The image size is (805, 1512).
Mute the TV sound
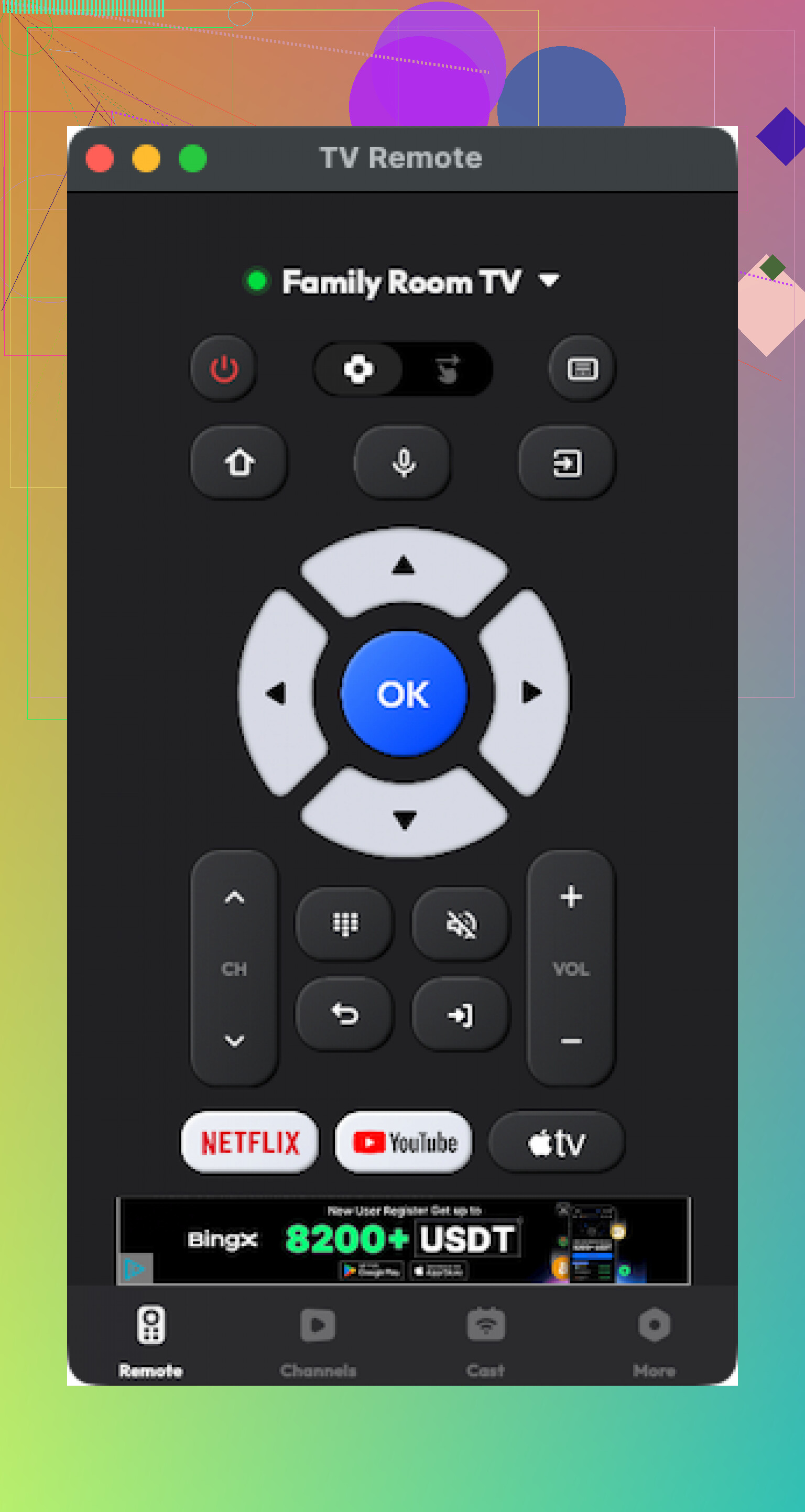tap(461, 924)
